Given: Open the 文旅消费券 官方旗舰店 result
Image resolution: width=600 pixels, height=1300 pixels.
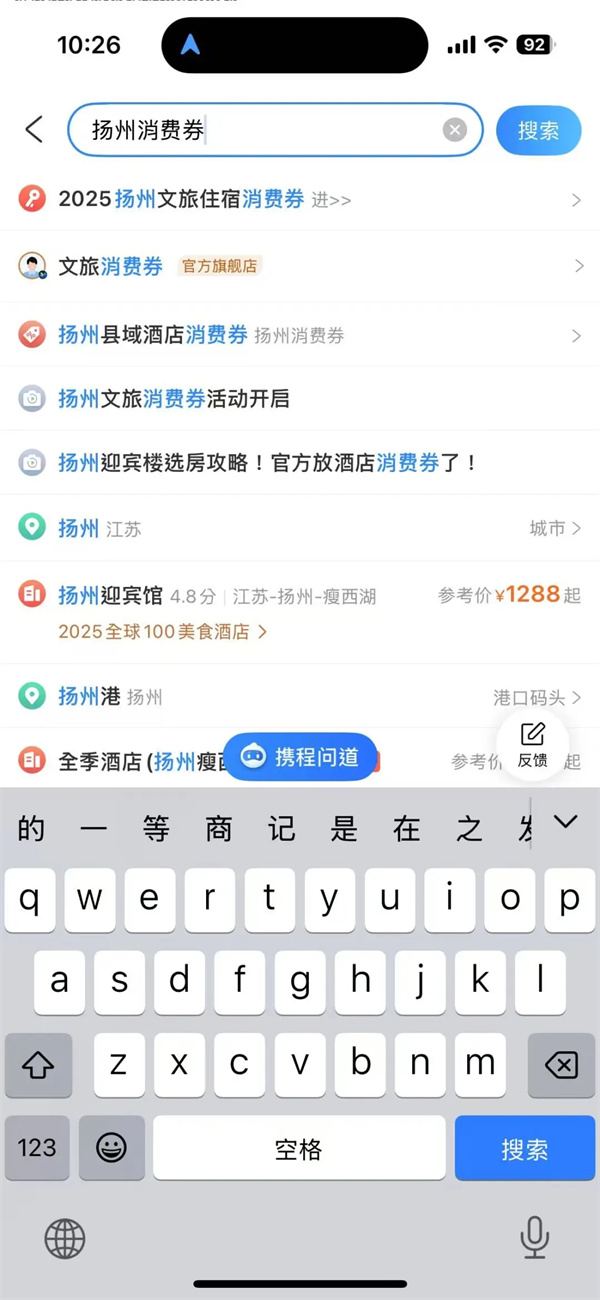Looking at the screenshot, I should click(300, 266).
